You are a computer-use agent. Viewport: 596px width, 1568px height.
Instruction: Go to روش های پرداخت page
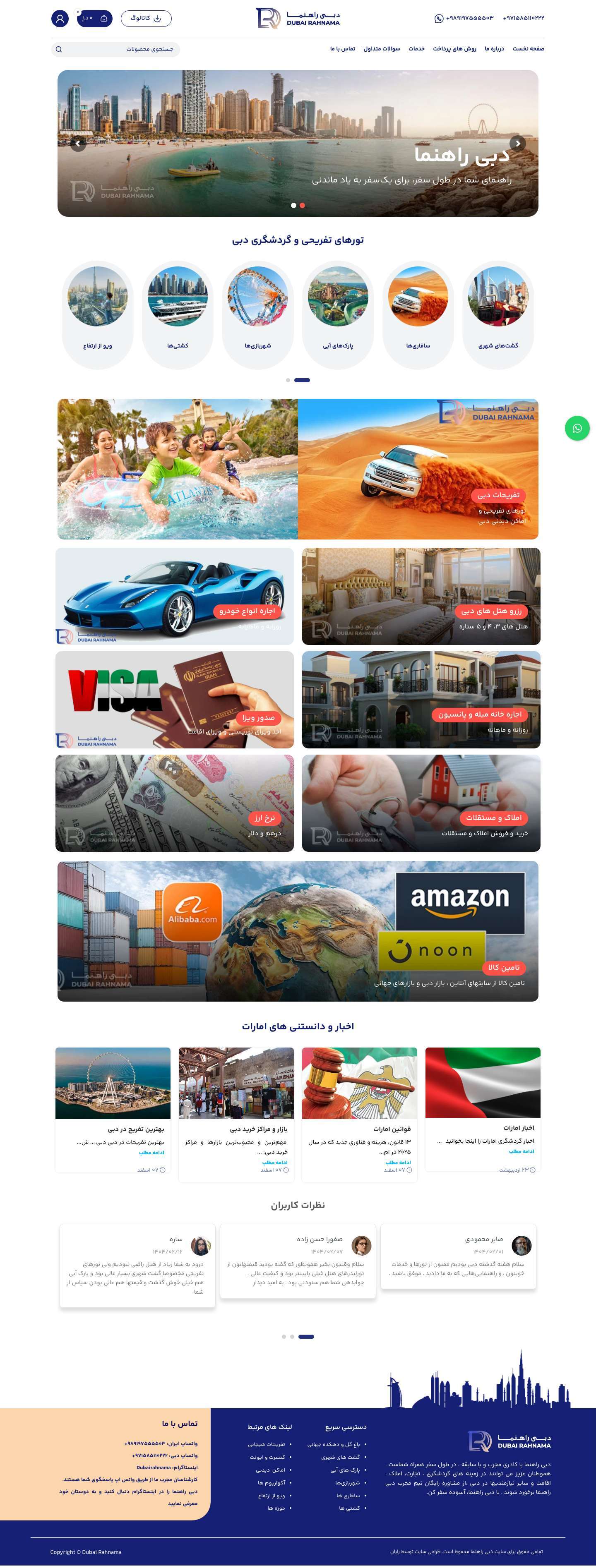[x=454, y=49]
